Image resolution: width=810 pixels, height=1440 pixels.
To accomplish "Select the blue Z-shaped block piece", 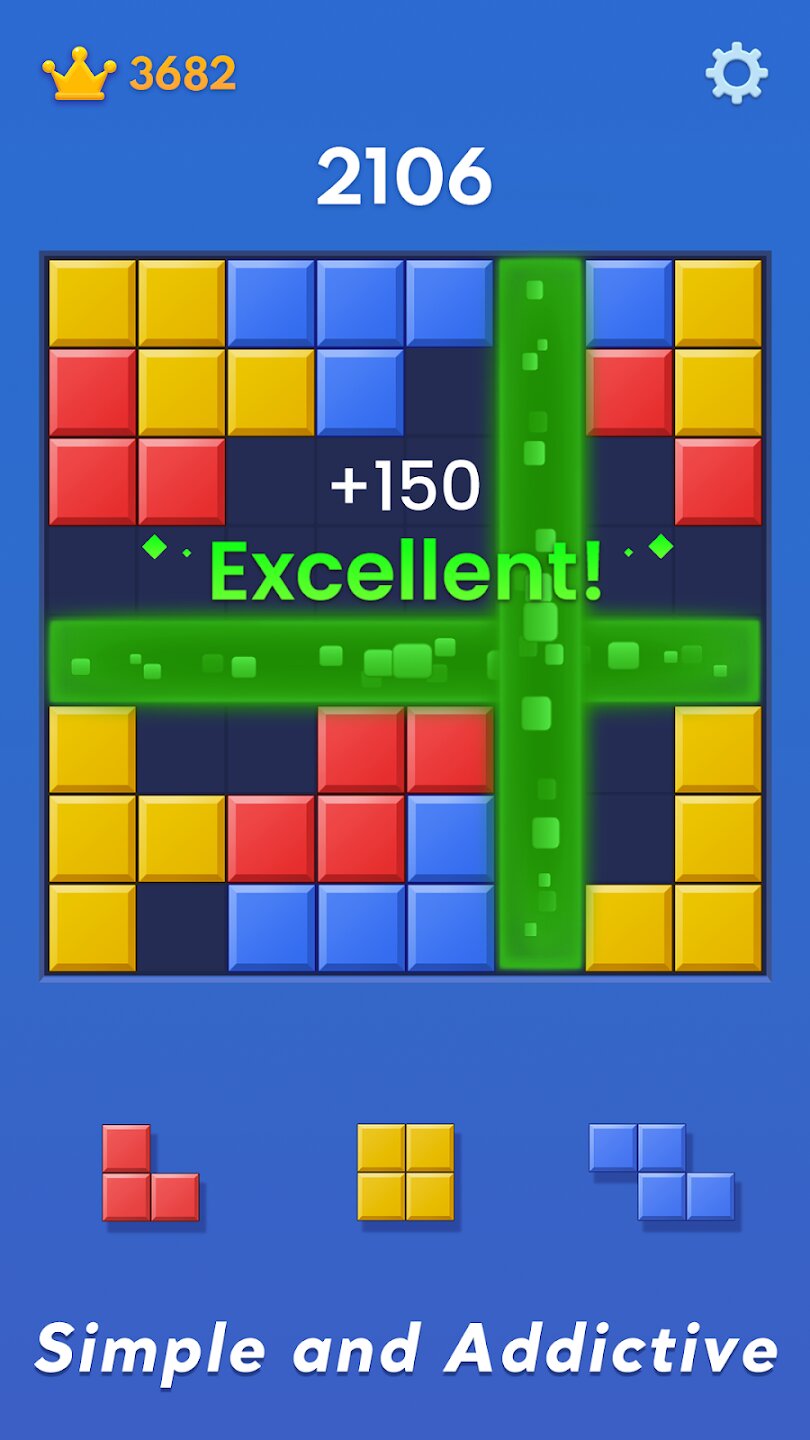I will [661, 1172].
